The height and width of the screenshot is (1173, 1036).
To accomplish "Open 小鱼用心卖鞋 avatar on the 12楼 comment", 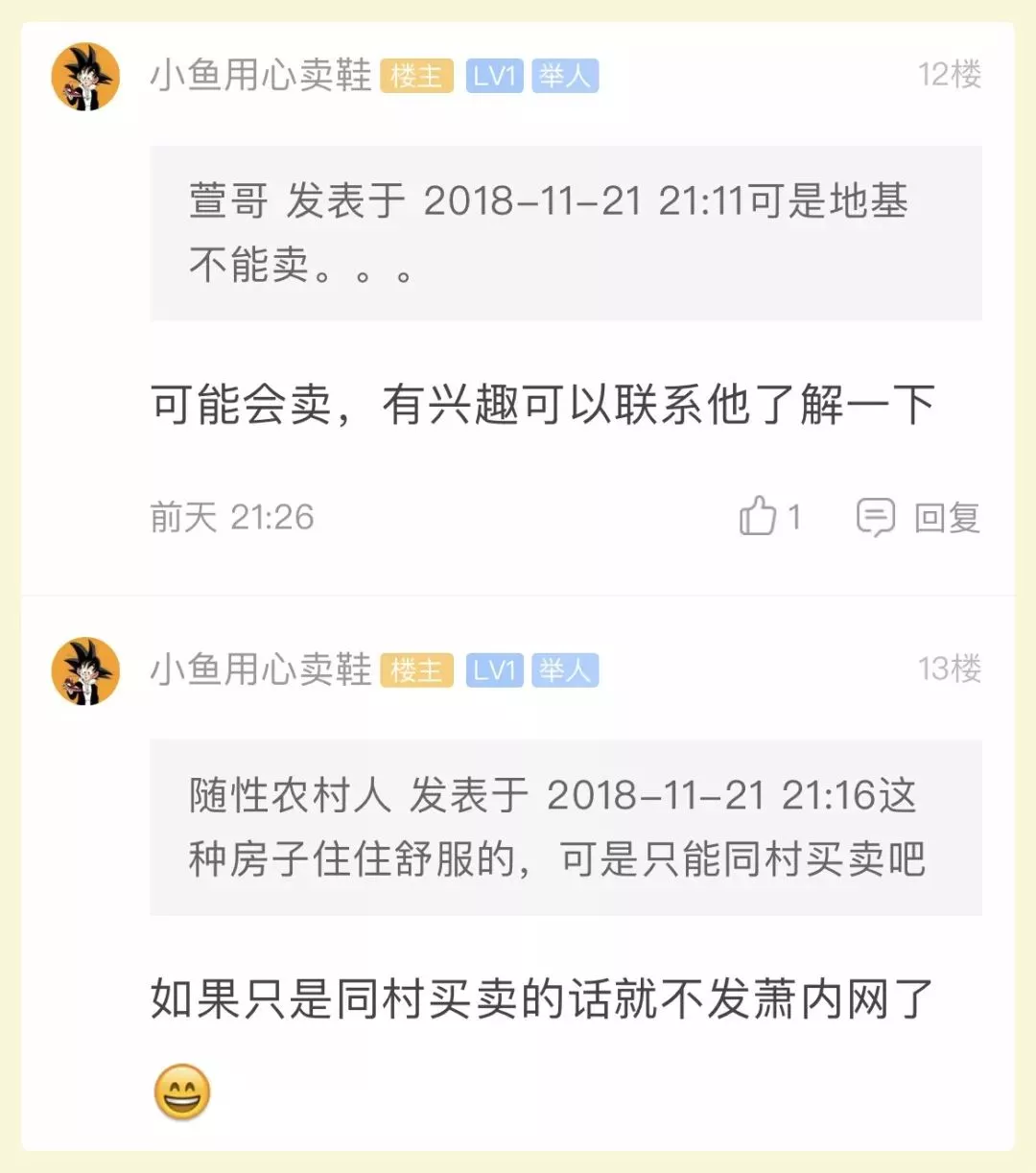I will [x=85, y=77].
